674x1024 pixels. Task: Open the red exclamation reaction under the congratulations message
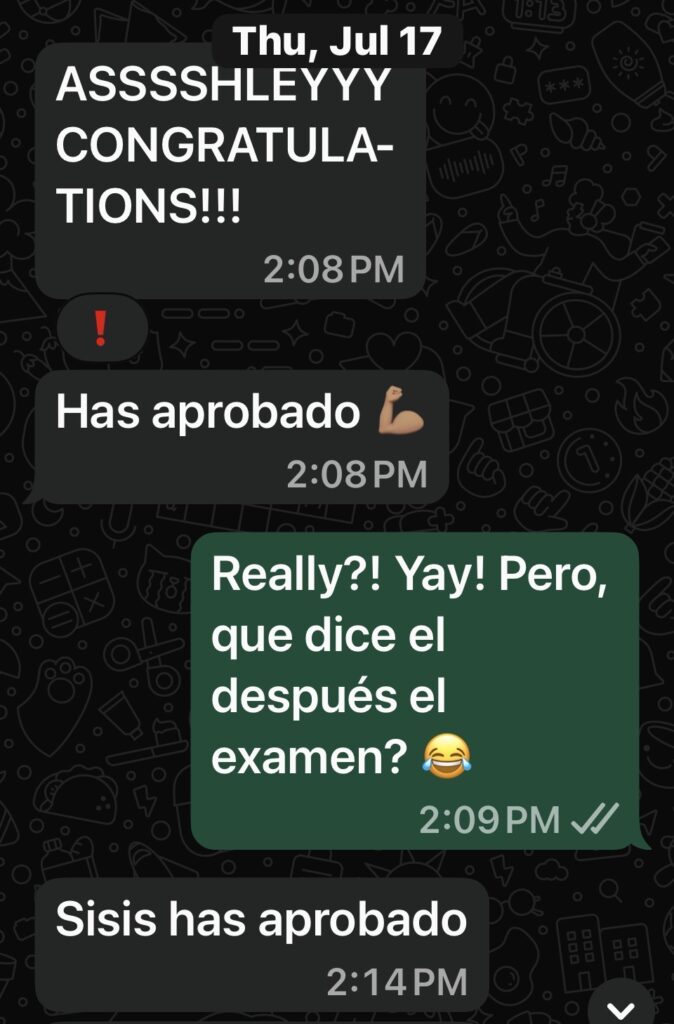click(101, 329)
